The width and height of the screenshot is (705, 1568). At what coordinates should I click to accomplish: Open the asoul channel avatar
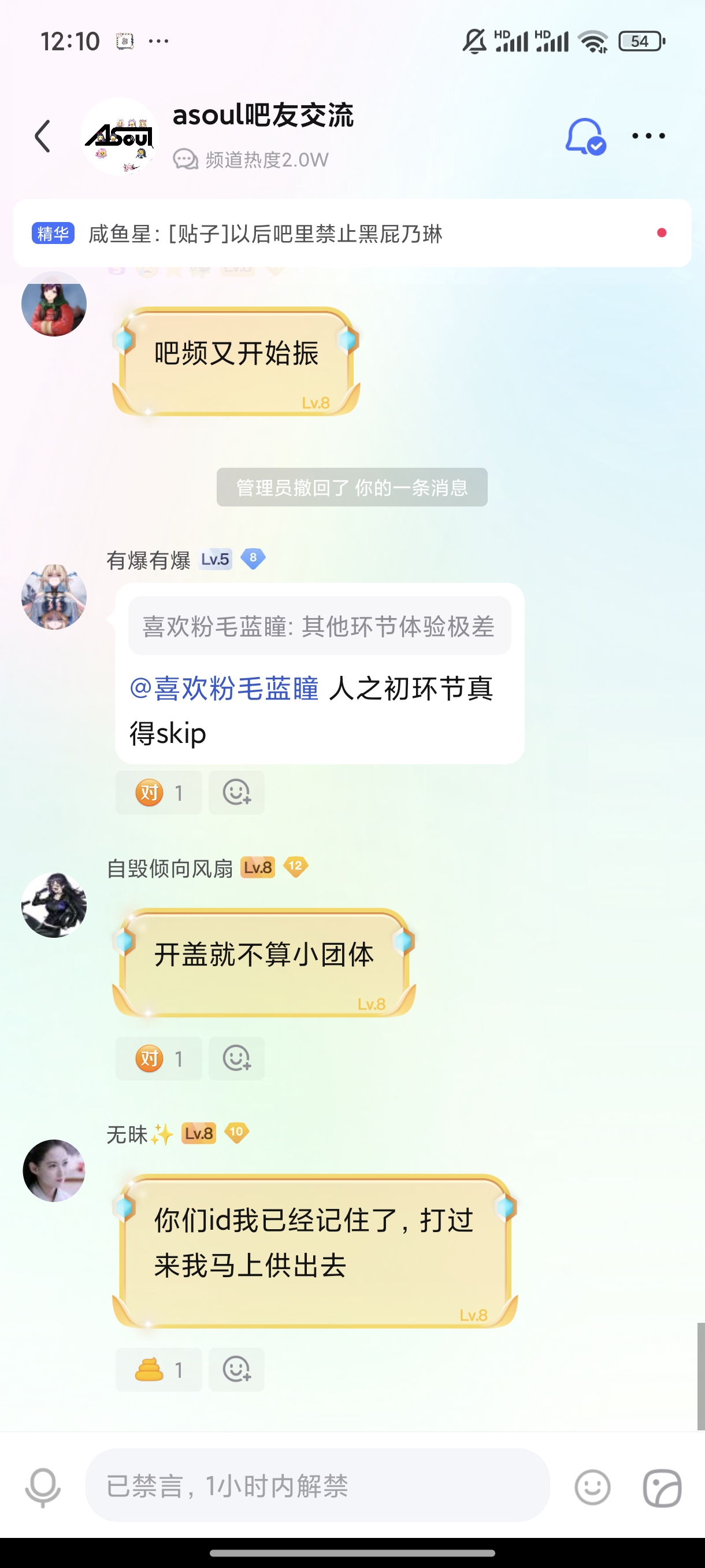(x=120, y=136)
